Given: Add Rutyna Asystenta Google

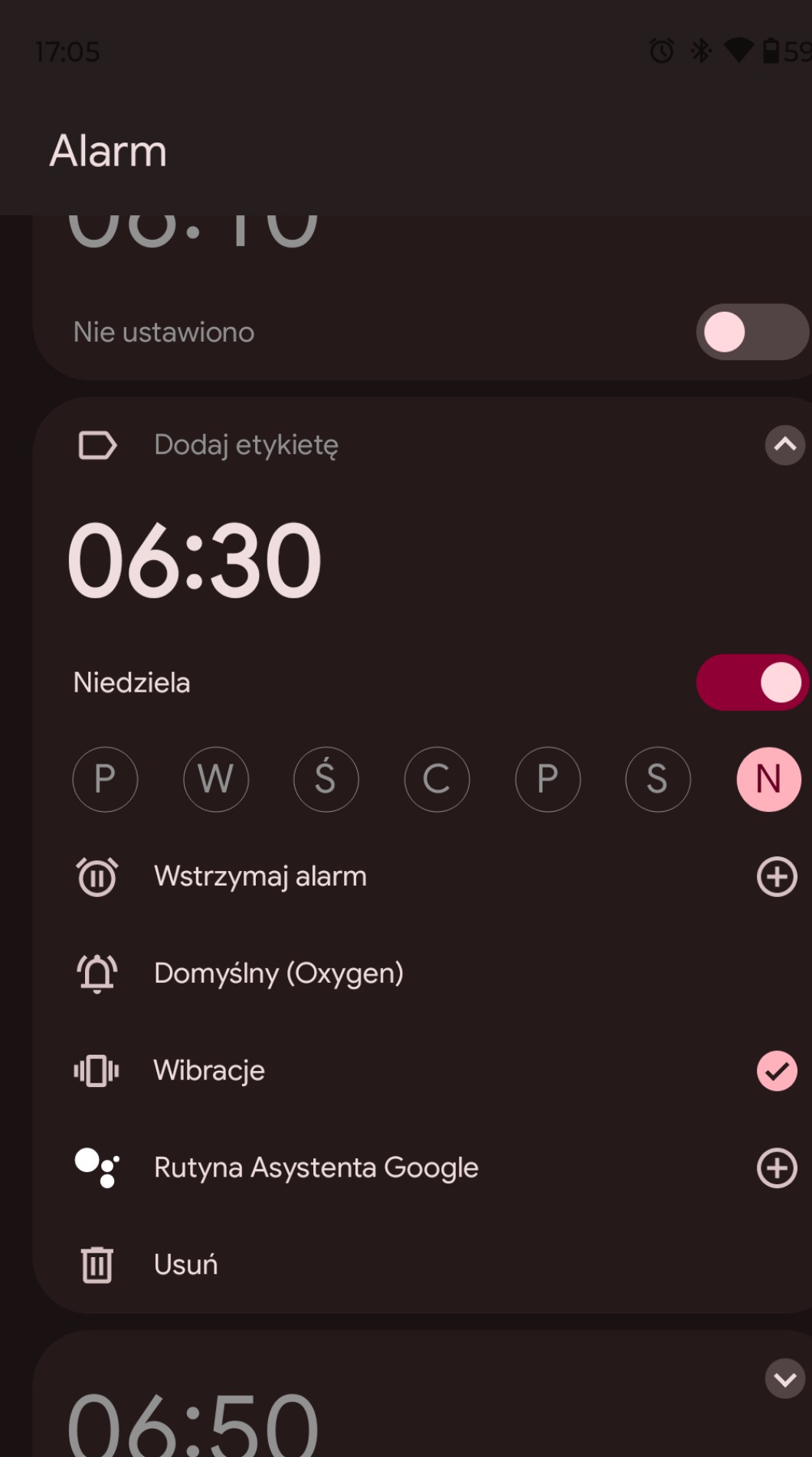Looking at the screenshot, I should (777, 1168).
